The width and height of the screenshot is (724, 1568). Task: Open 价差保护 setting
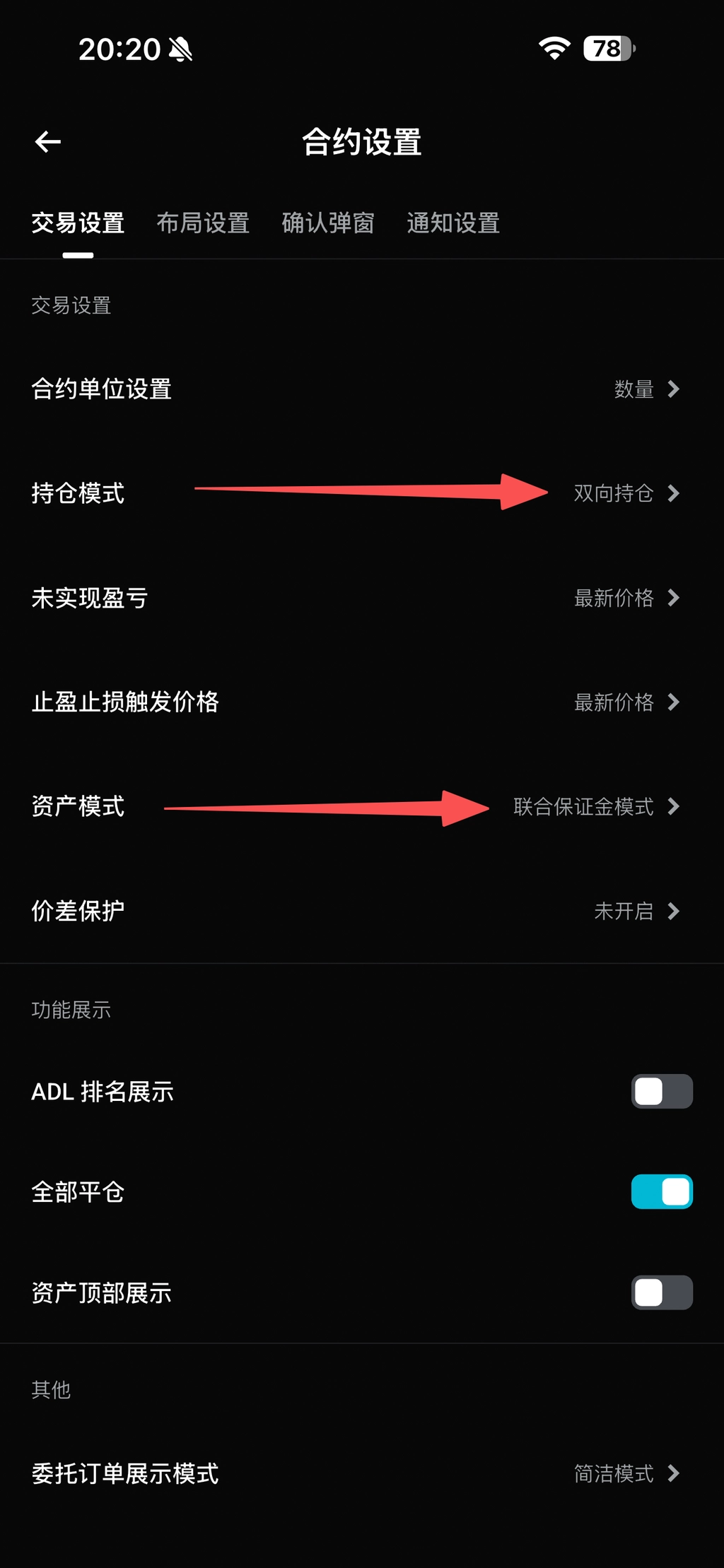tap(362, 911)
